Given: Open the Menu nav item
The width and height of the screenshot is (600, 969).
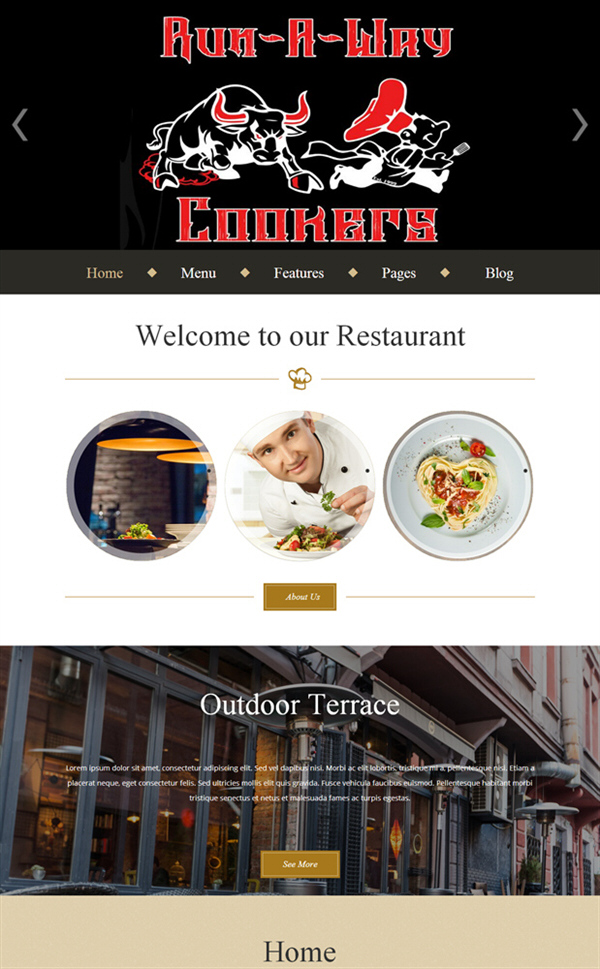Looking at the screenshot, I should tap(198, 273).
